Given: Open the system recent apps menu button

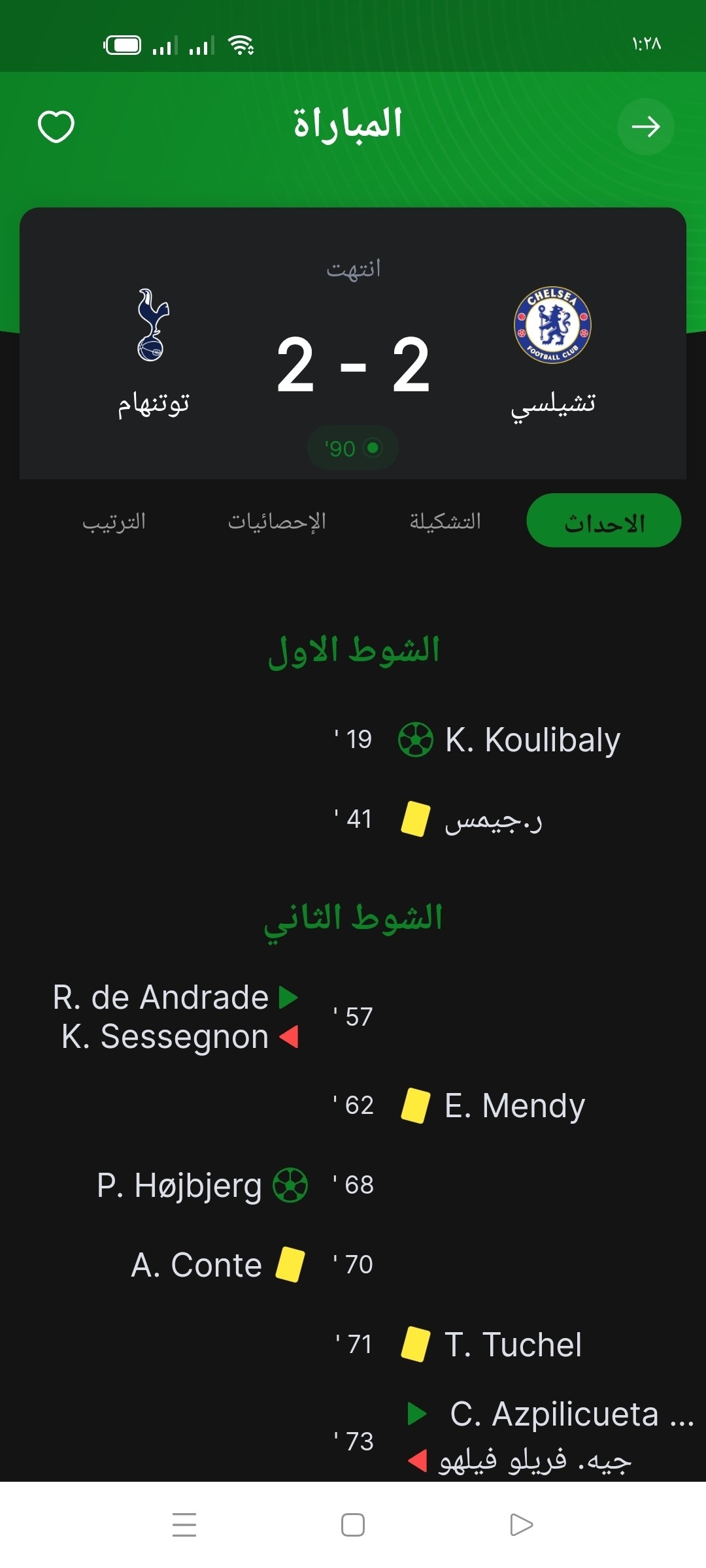Looking at the screenshot, I should [184, 1524].
